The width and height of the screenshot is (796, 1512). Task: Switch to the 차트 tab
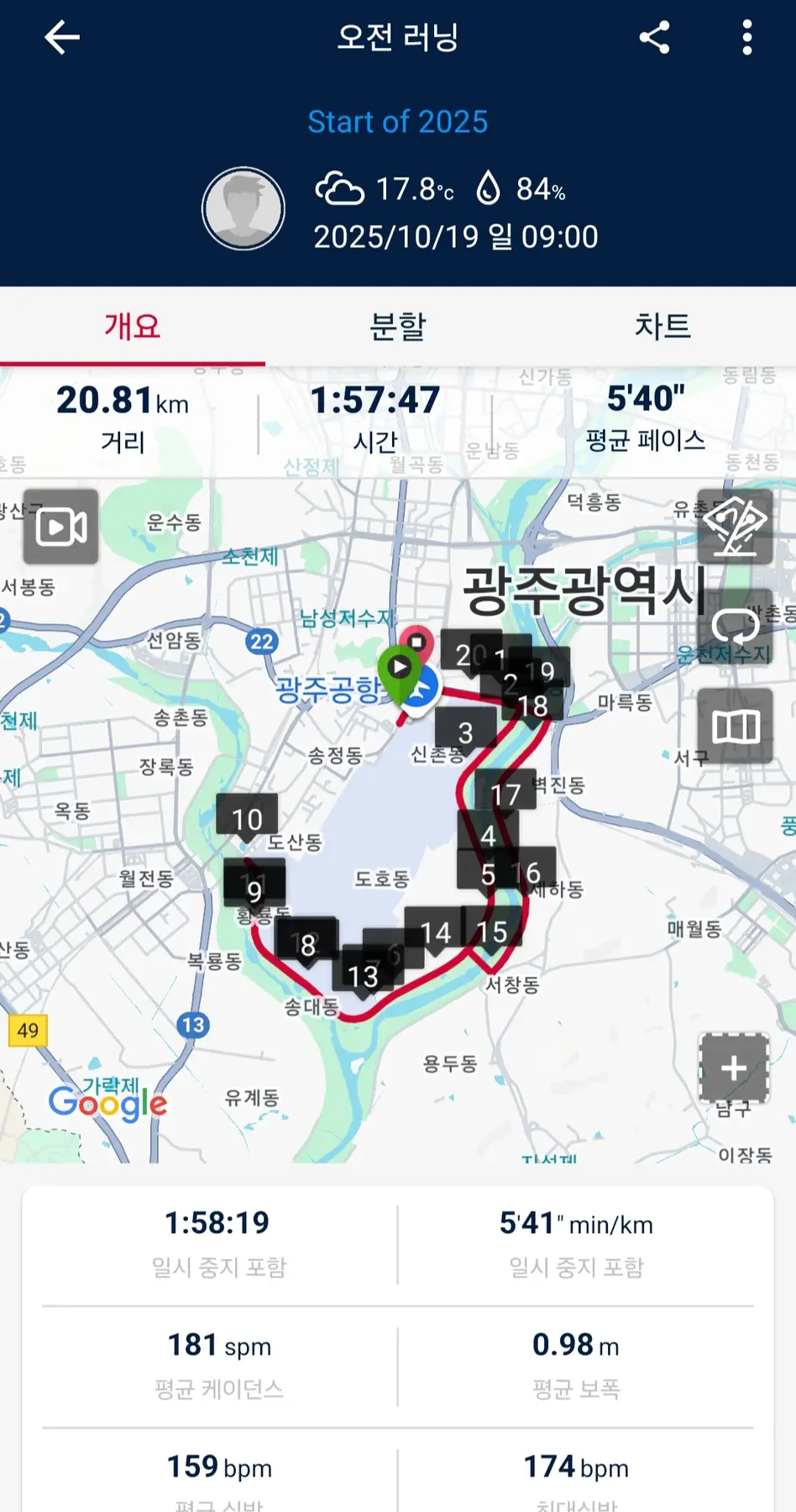662,326
